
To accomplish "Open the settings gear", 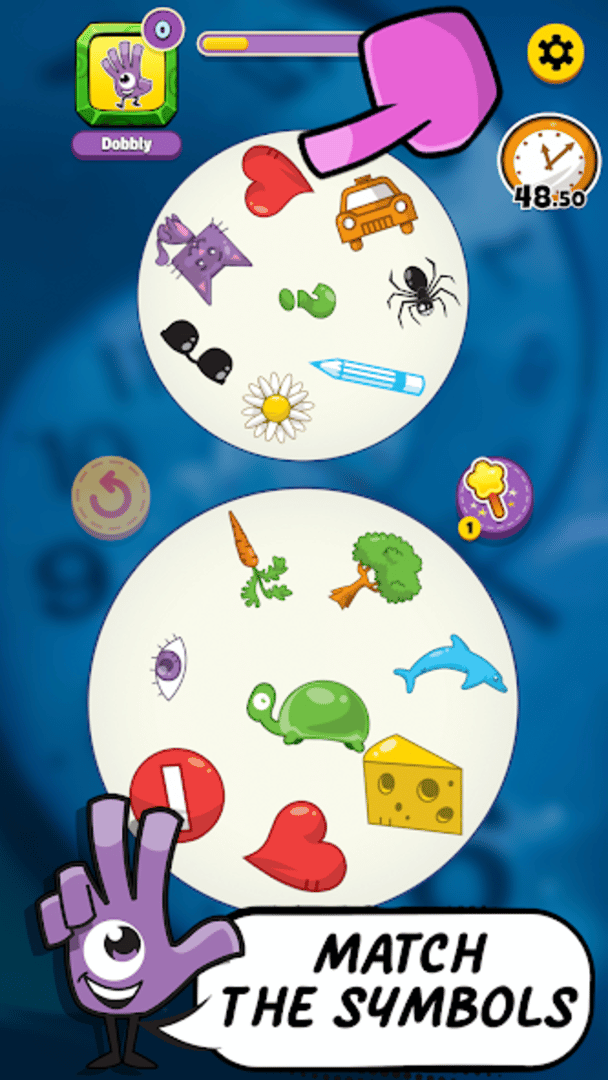I will [x=555, y=51].
